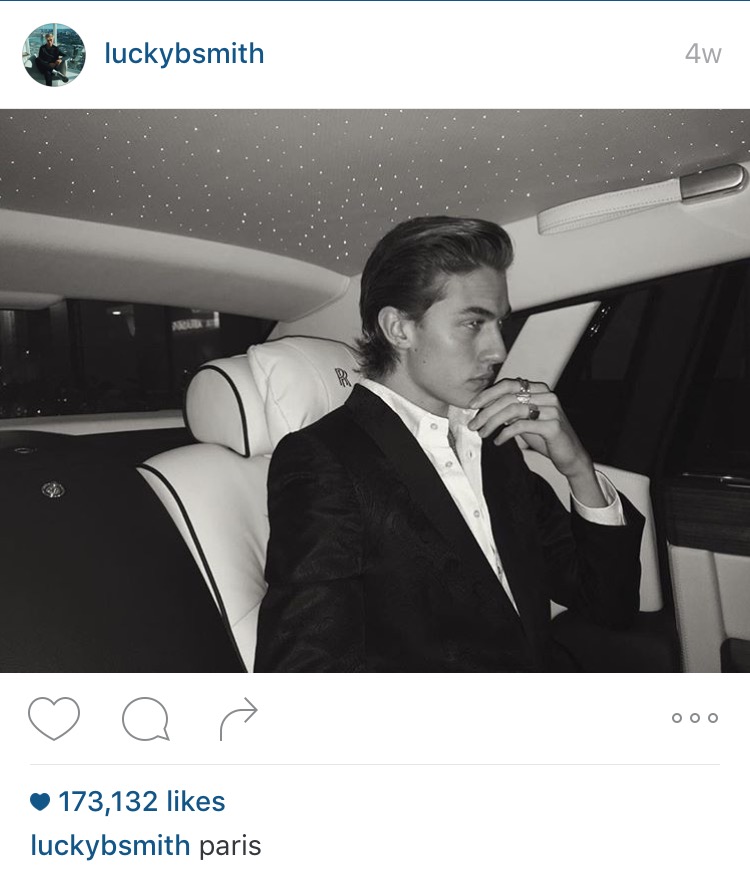750x874 pixels.
Task: Tap luckybsmith username in the caption
Action: tap(110, 845)
